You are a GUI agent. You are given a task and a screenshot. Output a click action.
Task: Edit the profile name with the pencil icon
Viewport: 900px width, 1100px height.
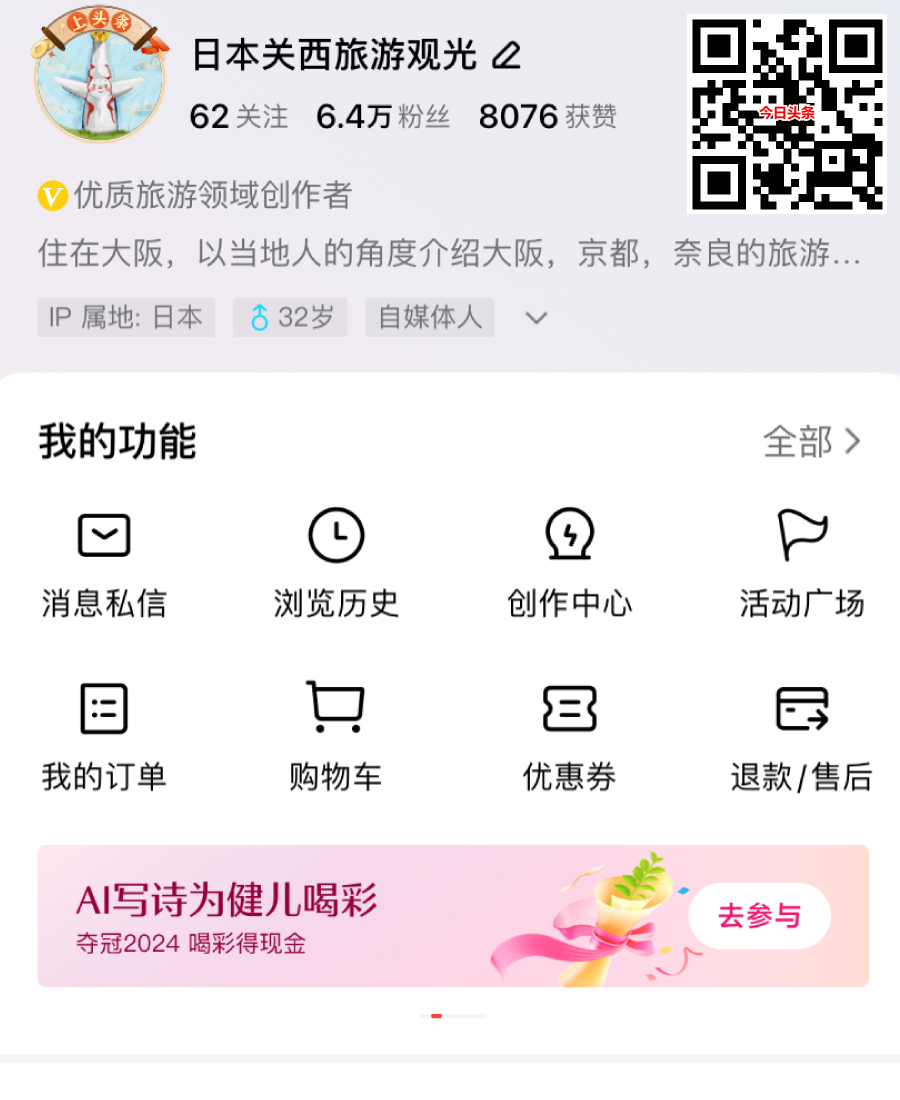(x=507, y=56)
